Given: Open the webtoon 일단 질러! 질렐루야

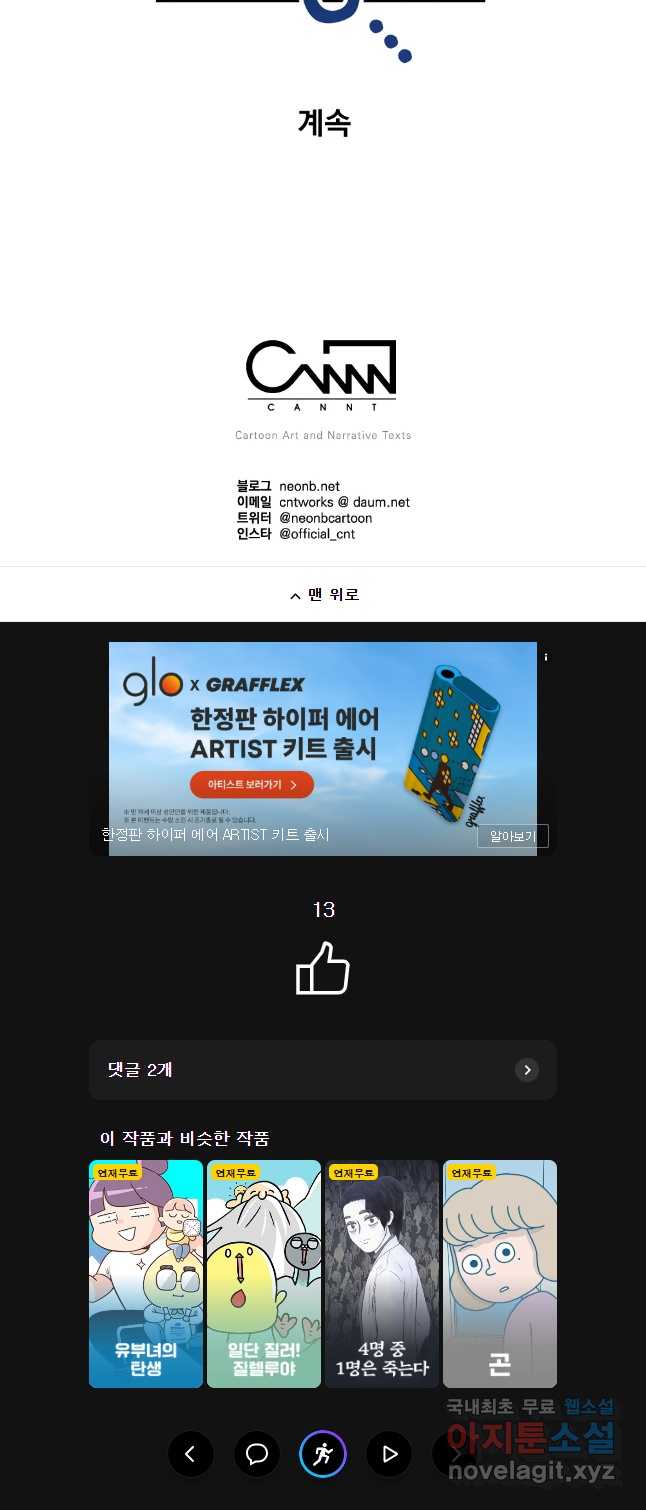Looking at the screenshot, I should click(x=264, y=1273).
